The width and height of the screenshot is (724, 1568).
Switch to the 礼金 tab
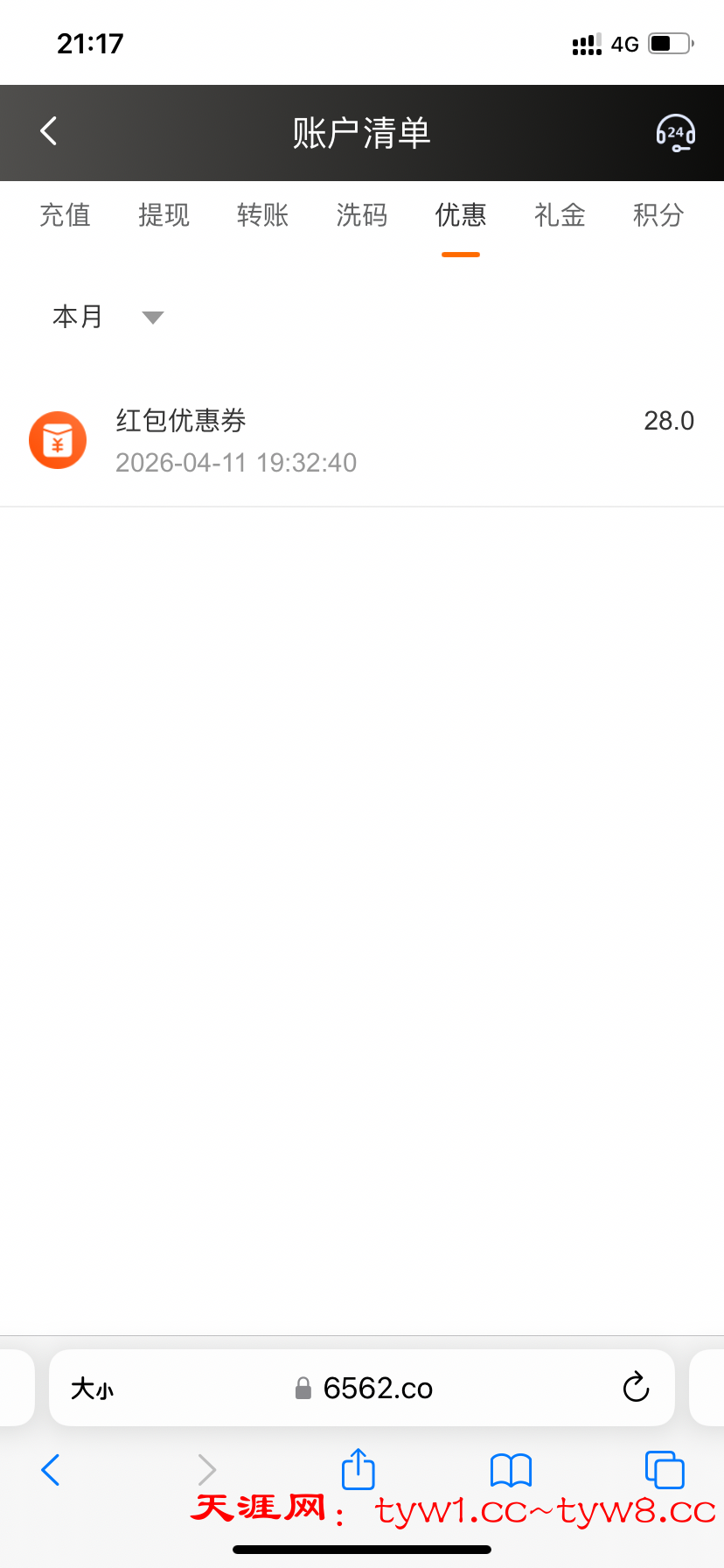pyautogui.click(x=560, y=215)
